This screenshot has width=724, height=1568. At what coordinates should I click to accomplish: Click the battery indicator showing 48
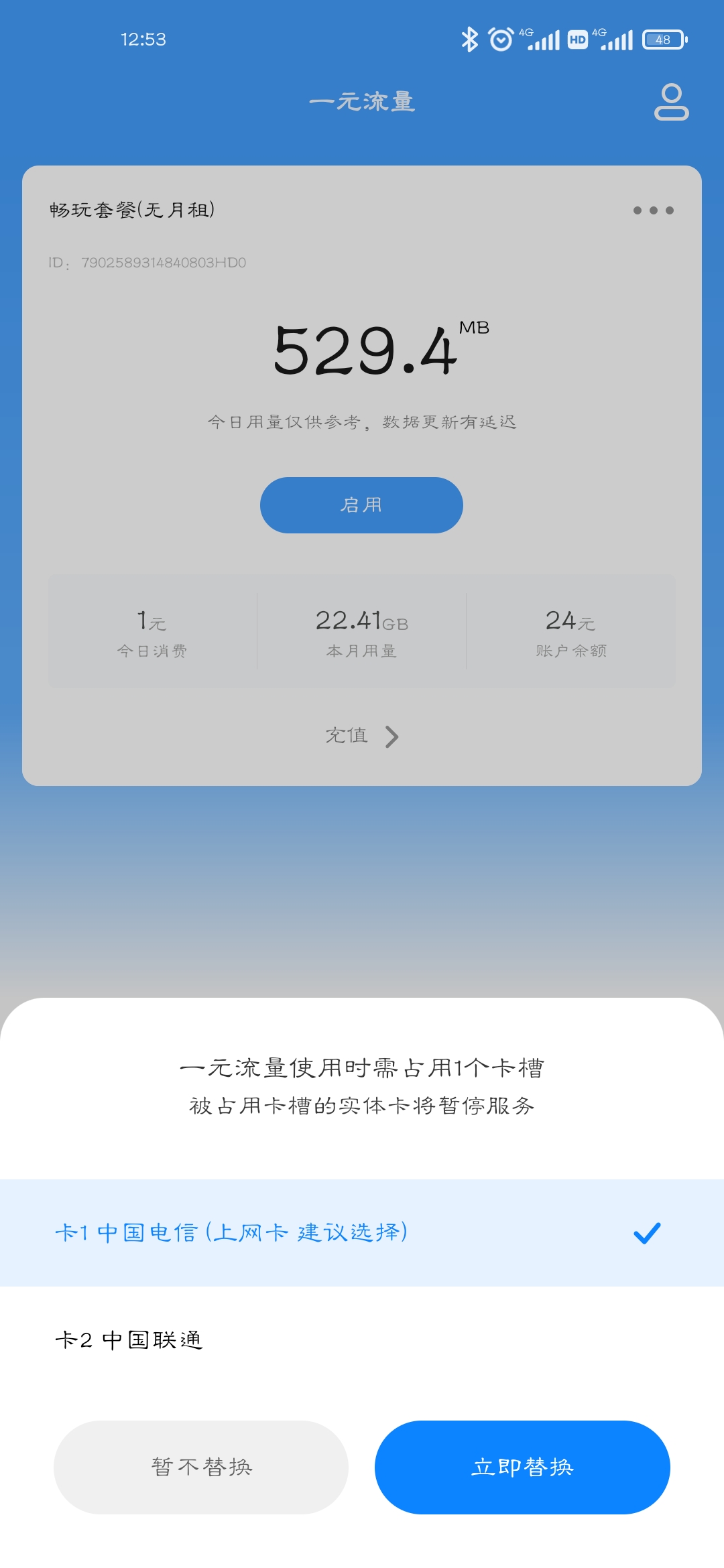tap(662, 40)
